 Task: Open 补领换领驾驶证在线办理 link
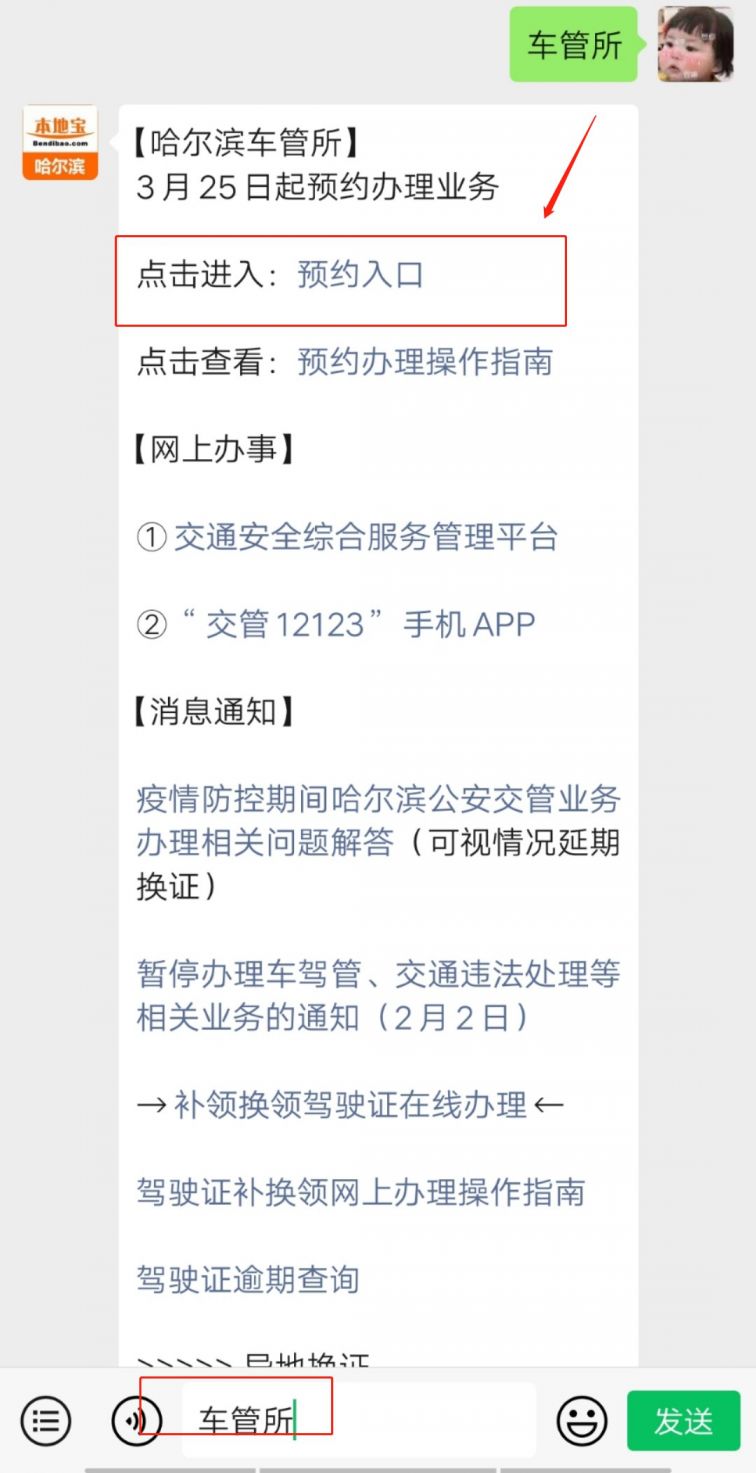click(x=350, y=1105)
